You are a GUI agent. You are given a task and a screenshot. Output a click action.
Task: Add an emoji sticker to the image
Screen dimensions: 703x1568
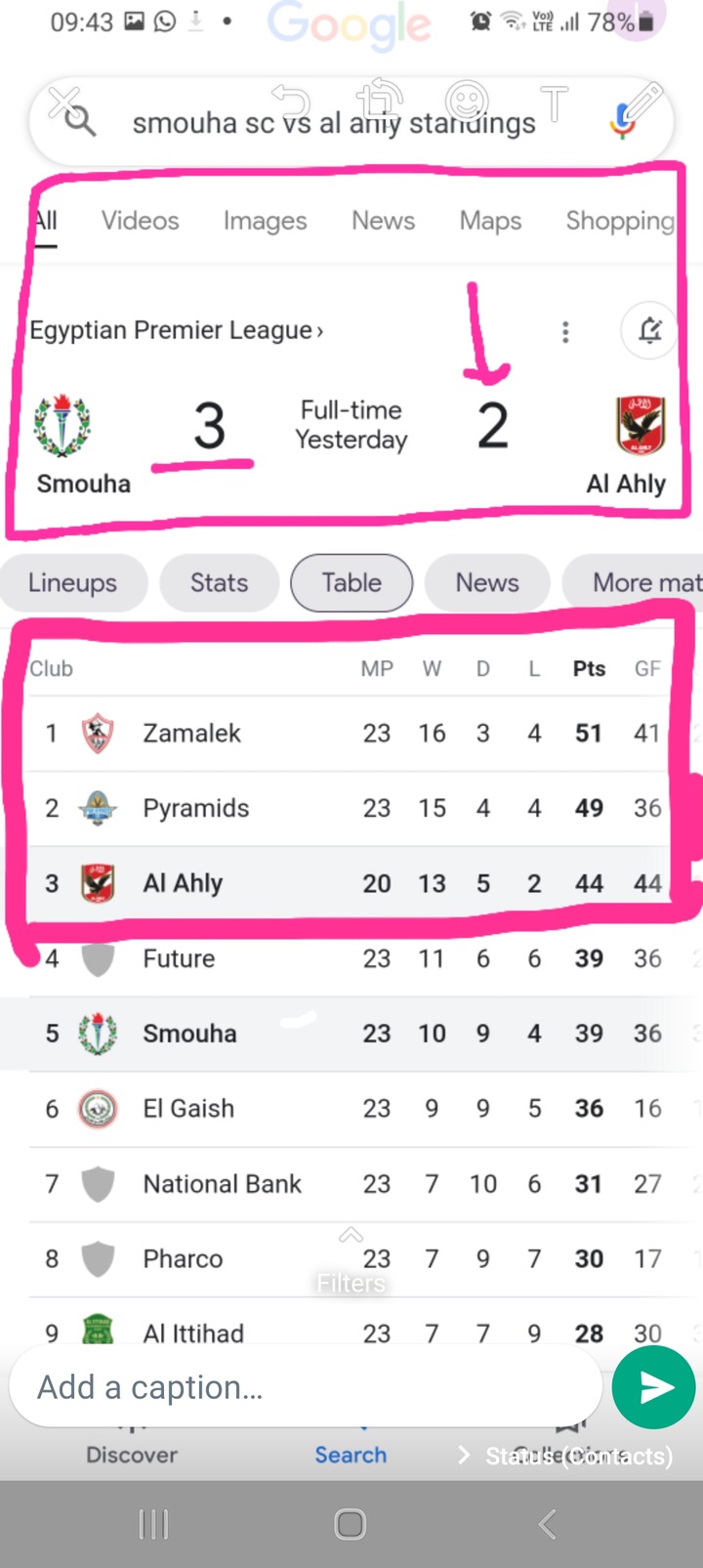pos(467,102)
